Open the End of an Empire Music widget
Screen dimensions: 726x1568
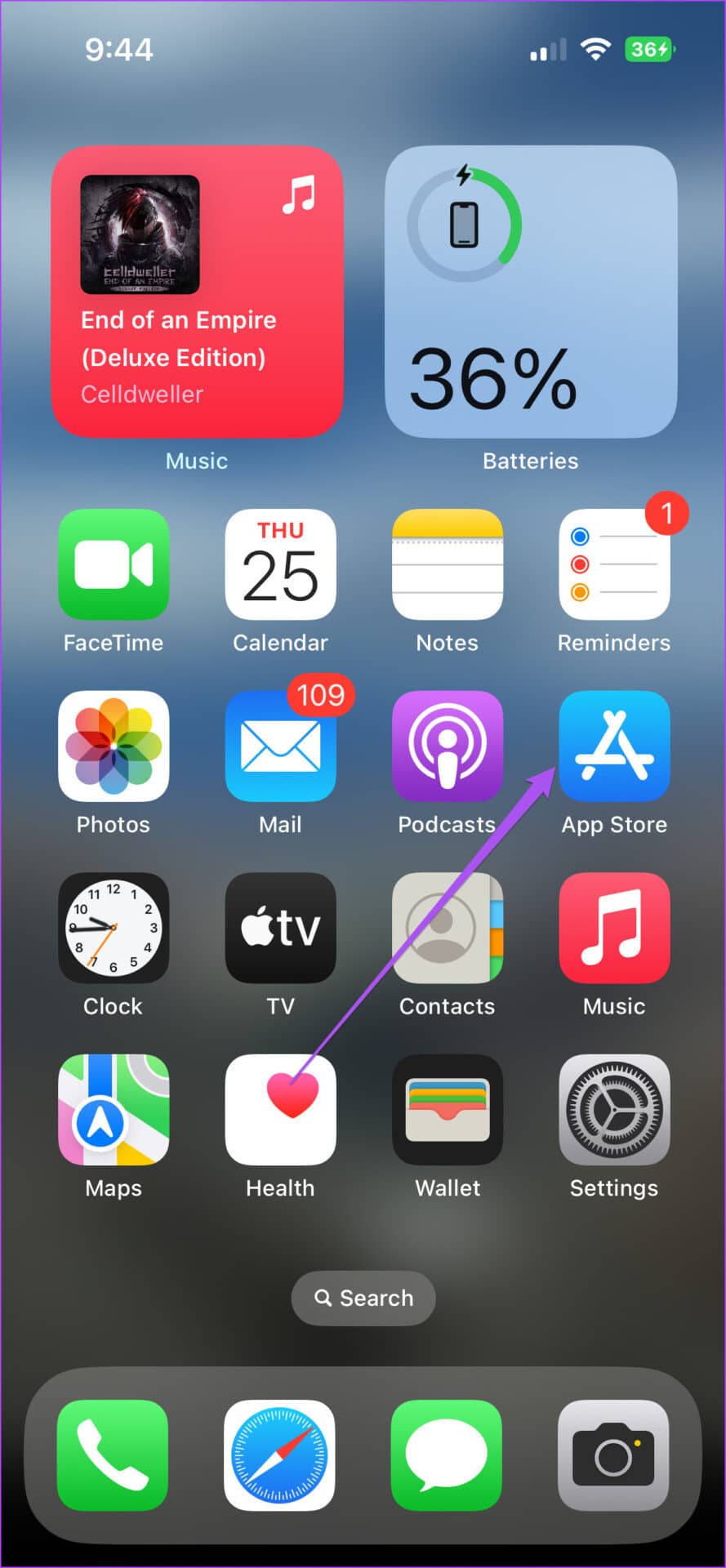coord(197,292)
